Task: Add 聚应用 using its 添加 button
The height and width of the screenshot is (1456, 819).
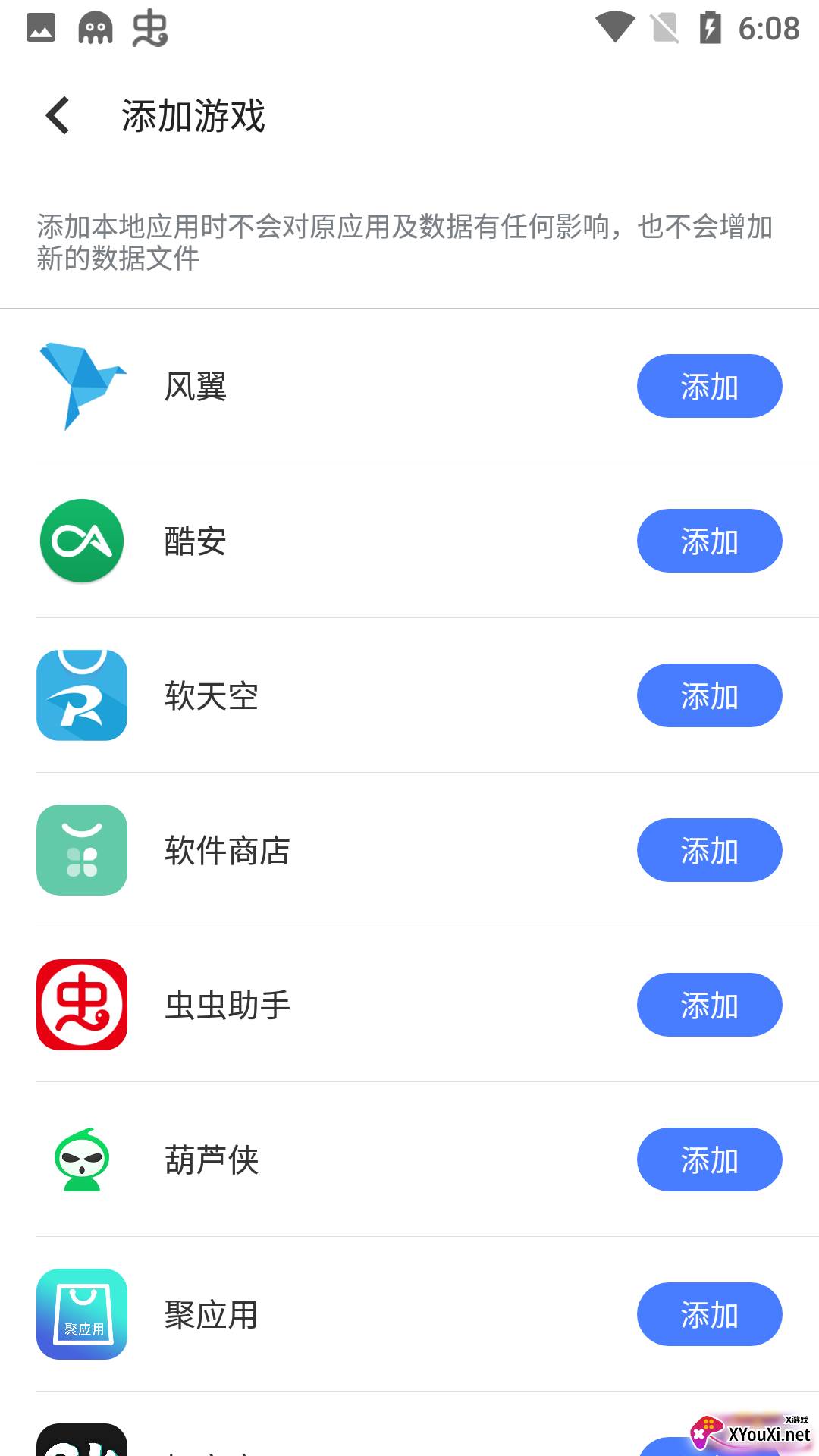Action: pyautogui.click(x=709, y=1314)
